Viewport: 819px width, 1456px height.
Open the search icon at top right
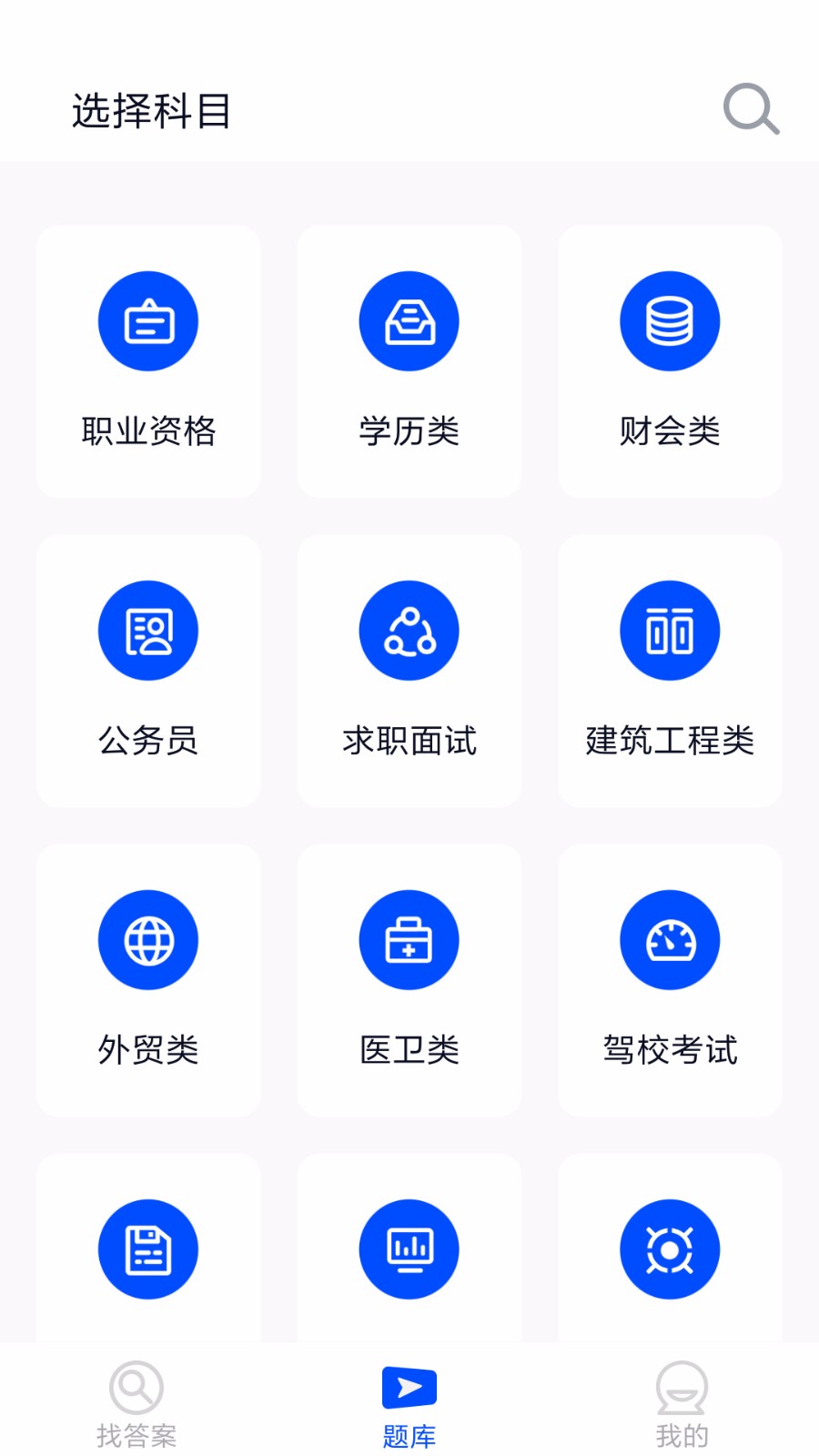750,108
